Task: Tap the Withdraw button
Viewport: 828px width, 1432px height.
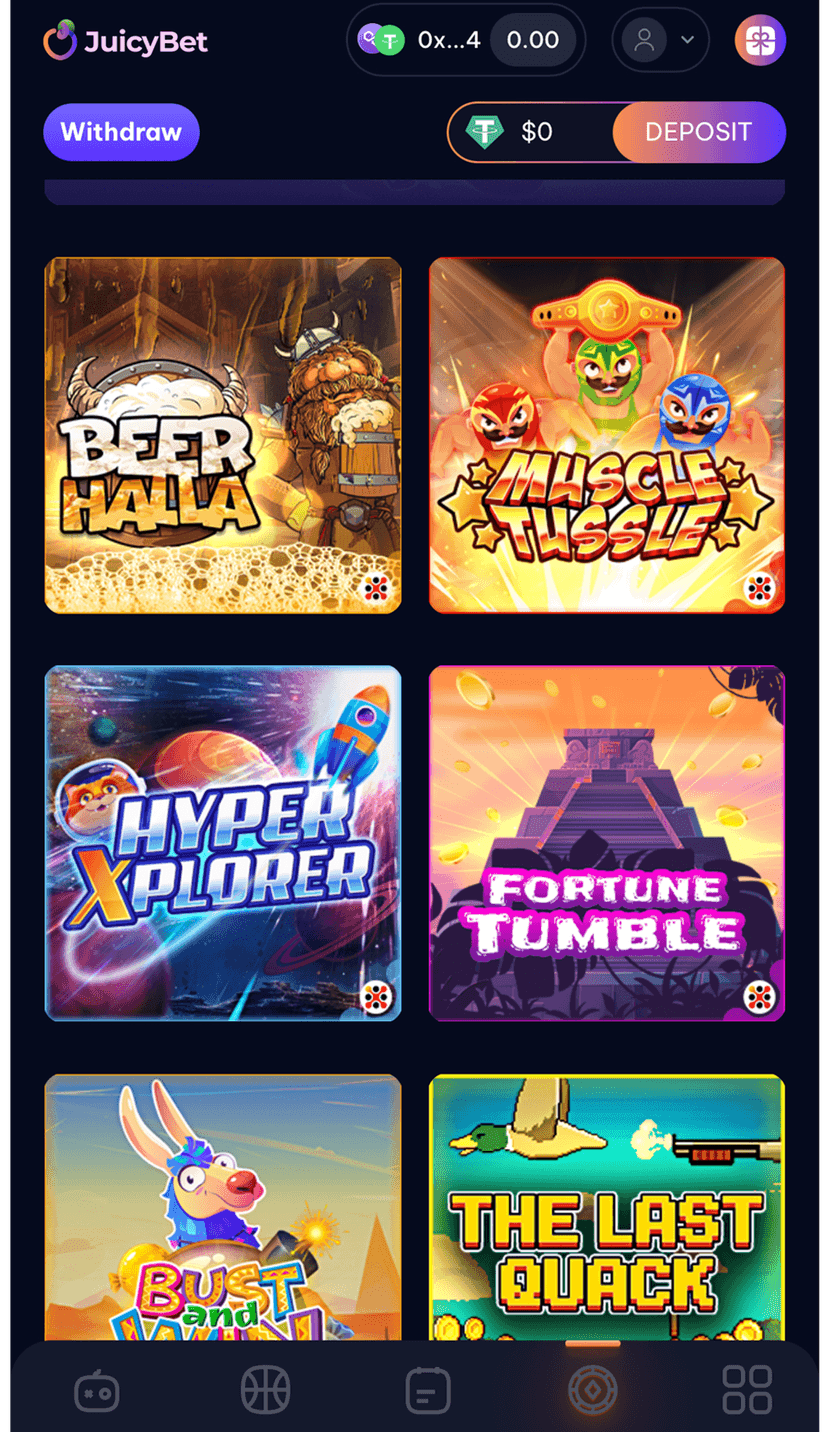Action: (121, 132)
